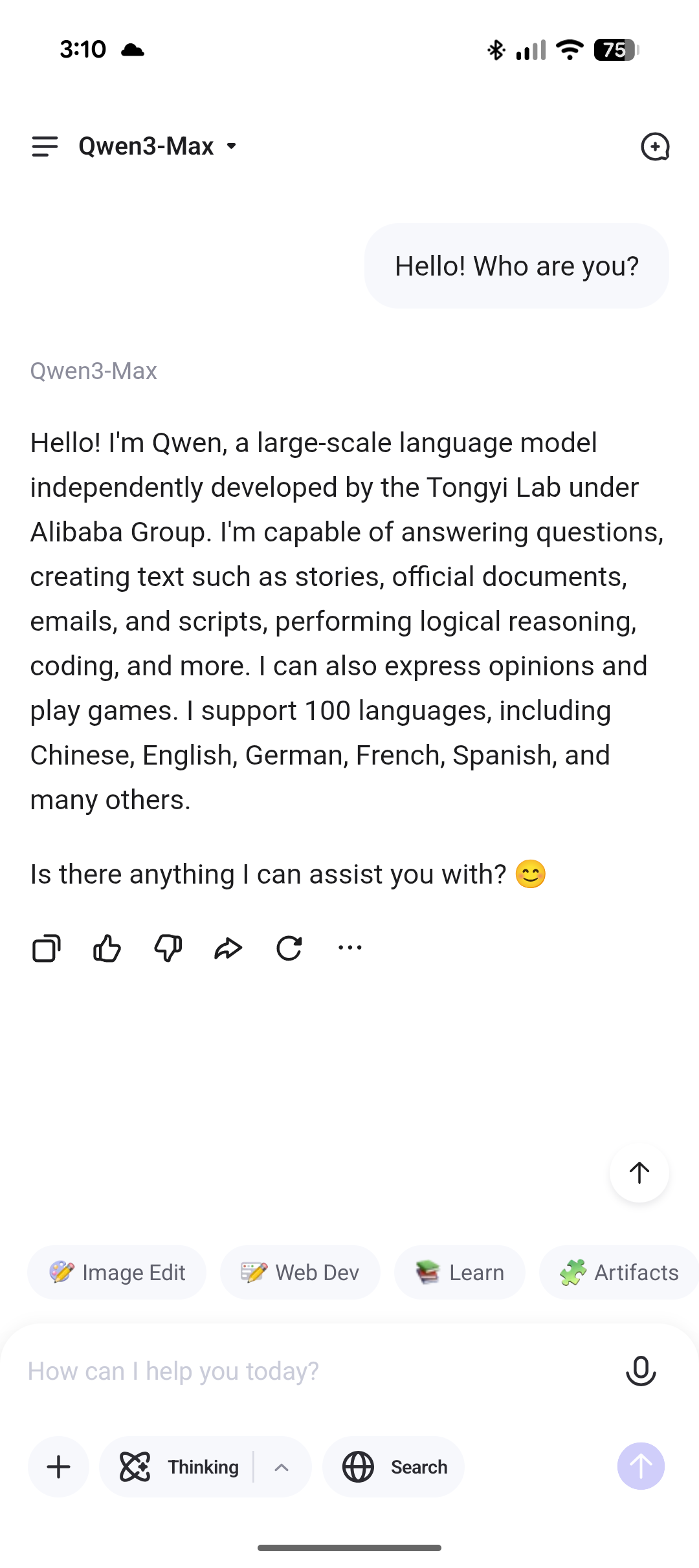Select the Web Dev chip
This screenshot has height=1568, width=699.
300,1272
